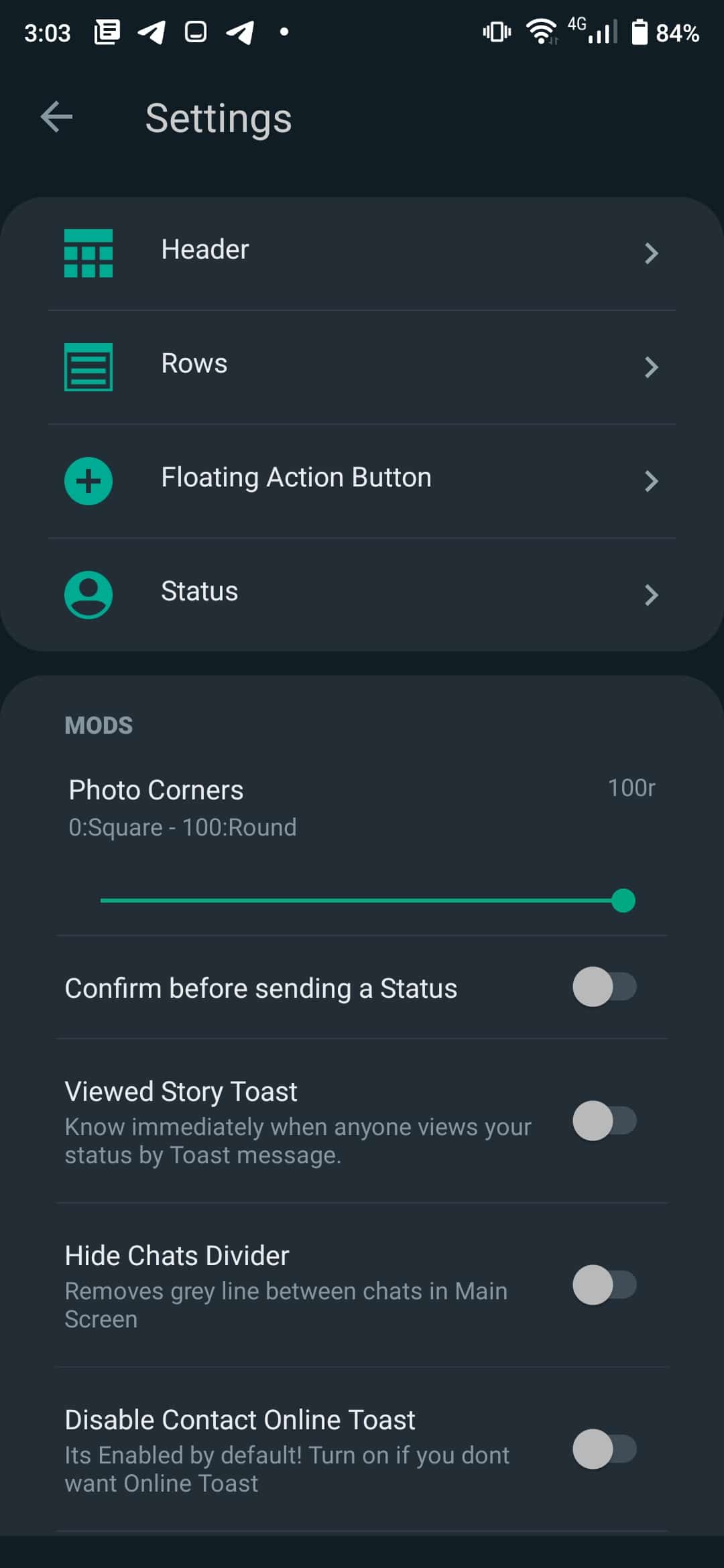This screenshot has height=1568, width=724.
Task: Switch on Disable Contact Online Toast
Action: pos(604,1449)
